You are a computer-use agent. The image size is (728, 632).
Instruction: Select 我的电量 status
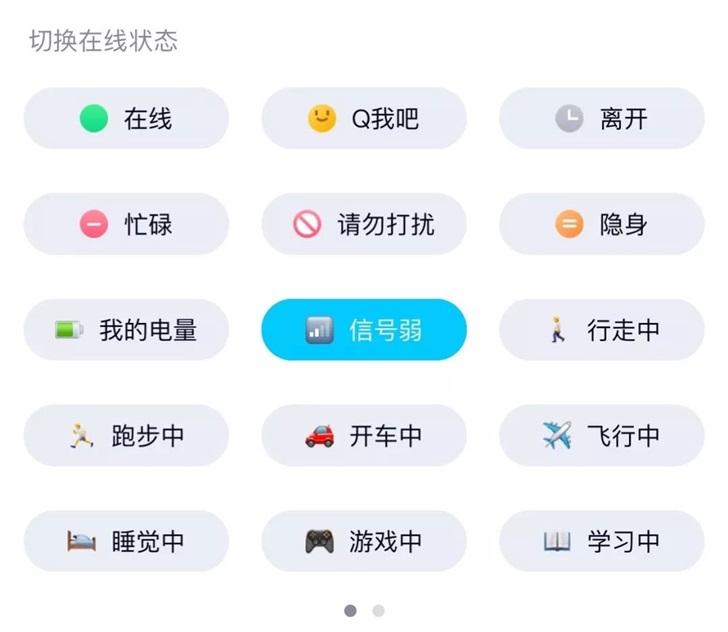(126, 330)
